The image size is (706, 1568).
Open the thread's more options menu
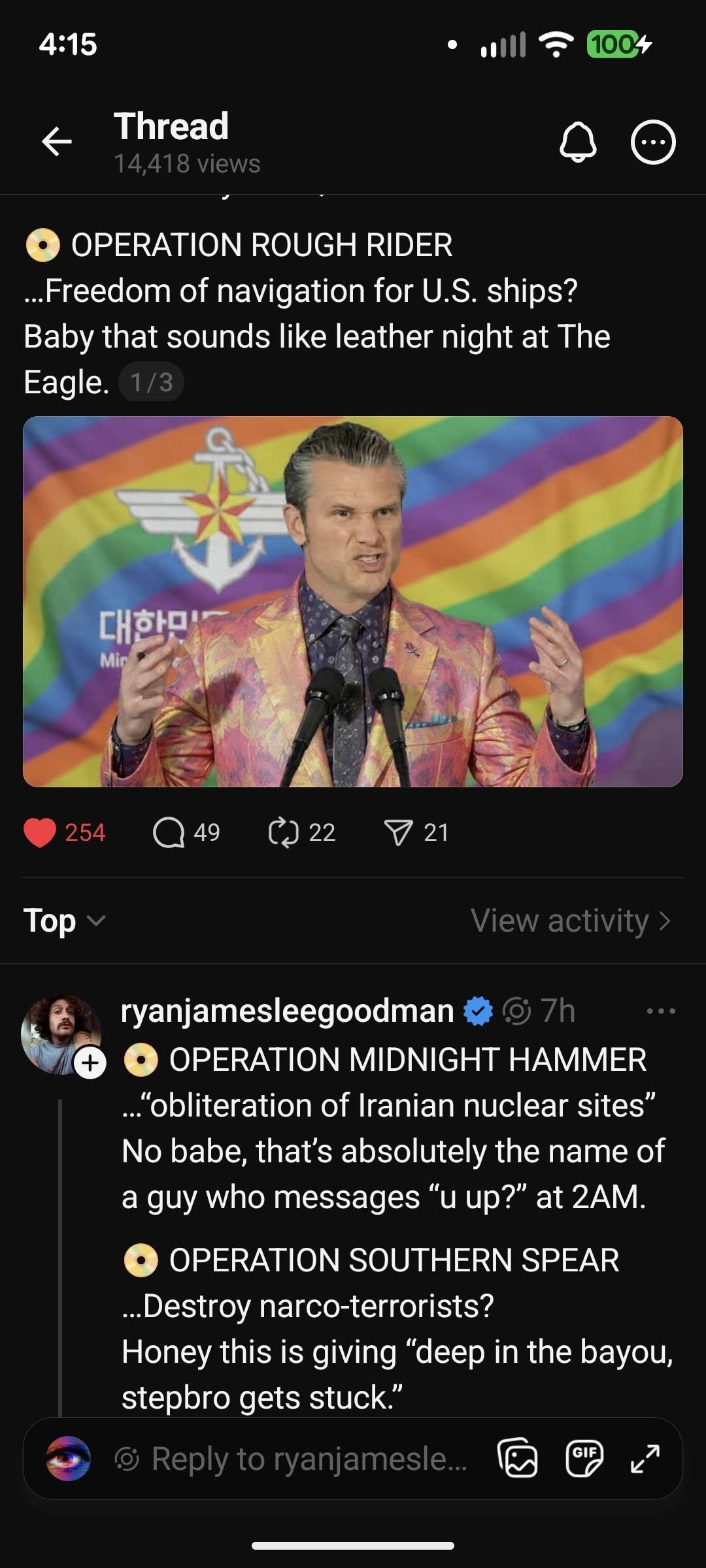pyautogui.click(x=652, y=142)
